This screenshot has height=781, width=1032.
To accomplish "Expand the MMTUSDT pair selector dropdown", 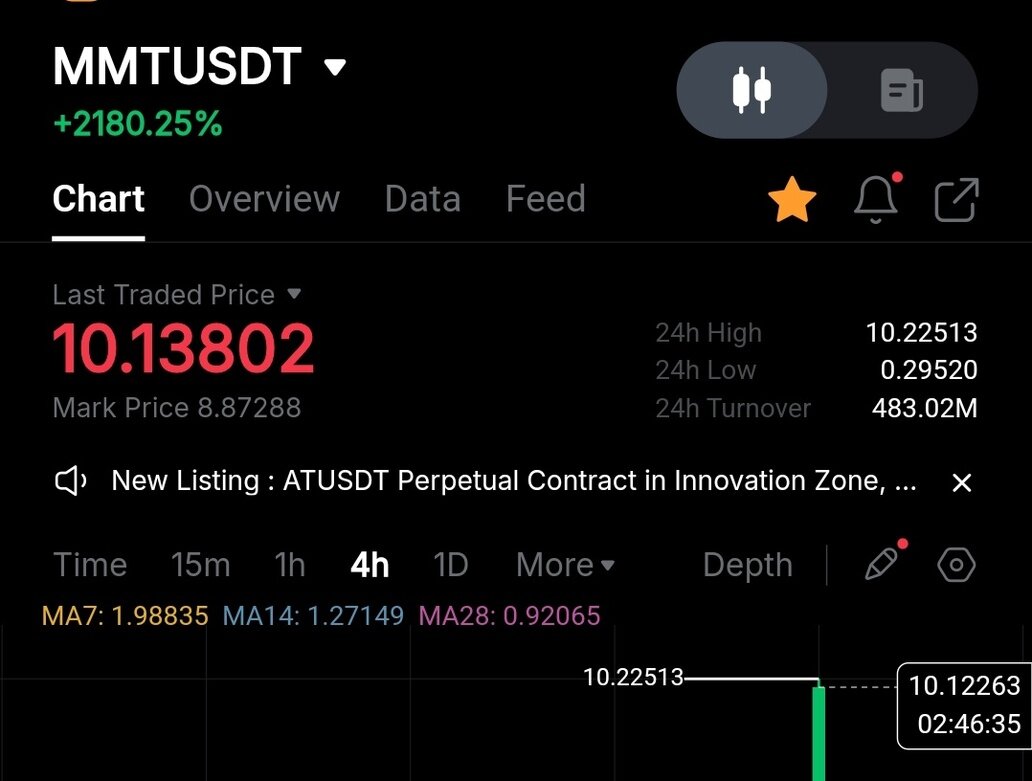I will tap(334, 68).
